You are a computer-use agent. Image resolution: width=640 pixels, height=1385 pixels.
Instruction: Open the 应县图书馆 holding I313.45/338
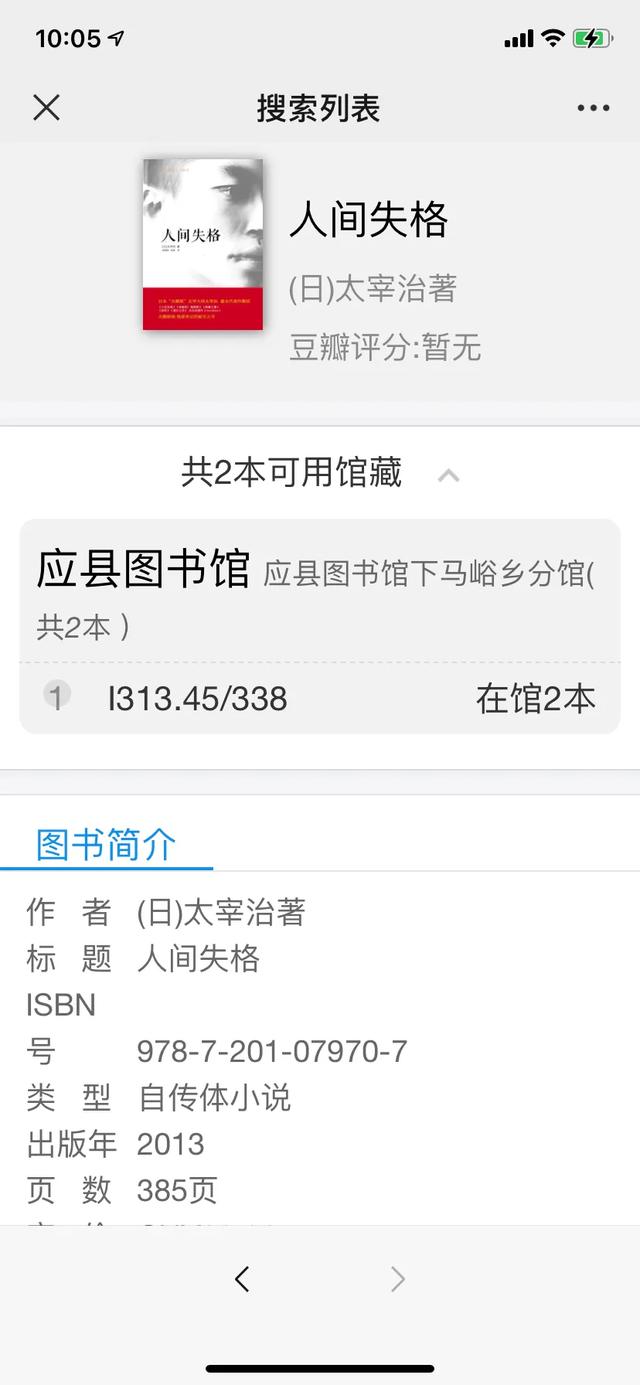click(x=320, y=698)
